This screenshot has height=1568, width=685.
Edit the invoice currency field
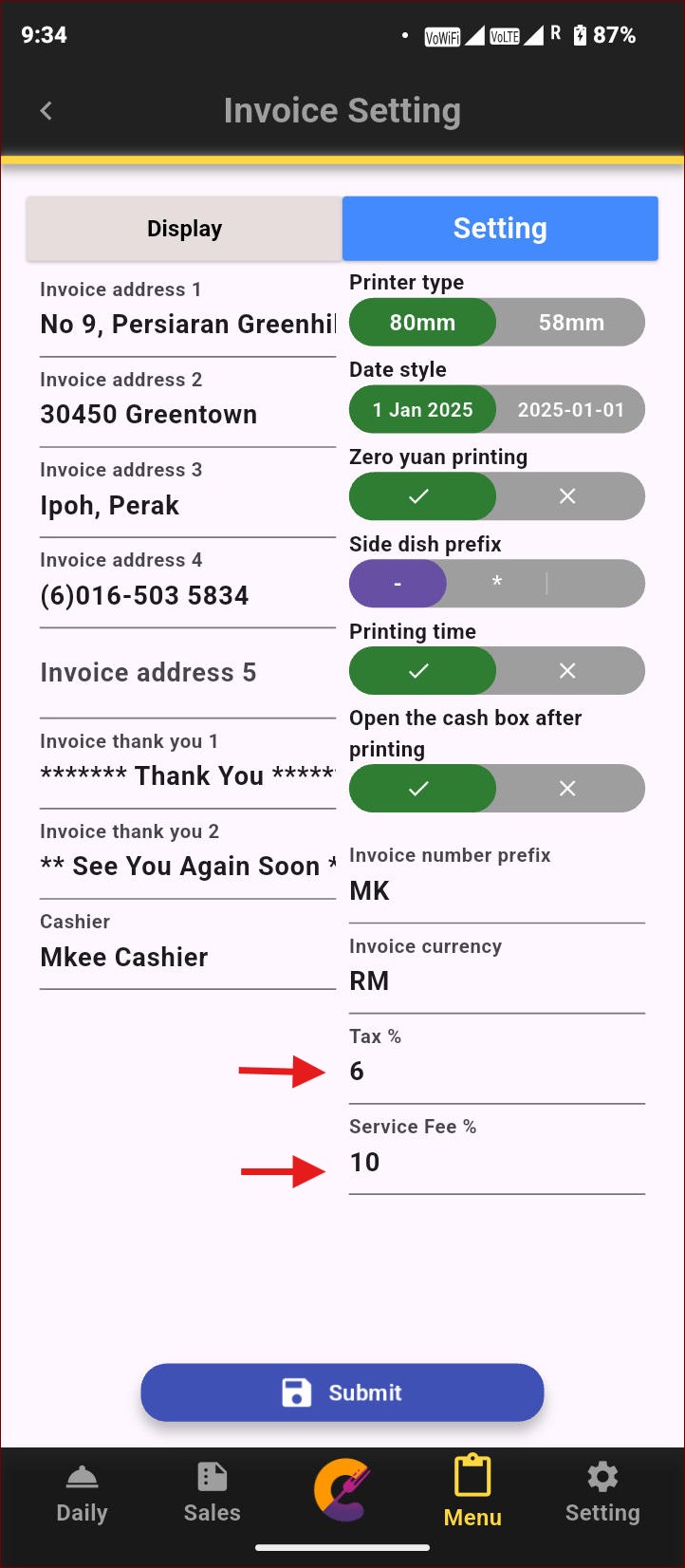(x=496, y=980)
